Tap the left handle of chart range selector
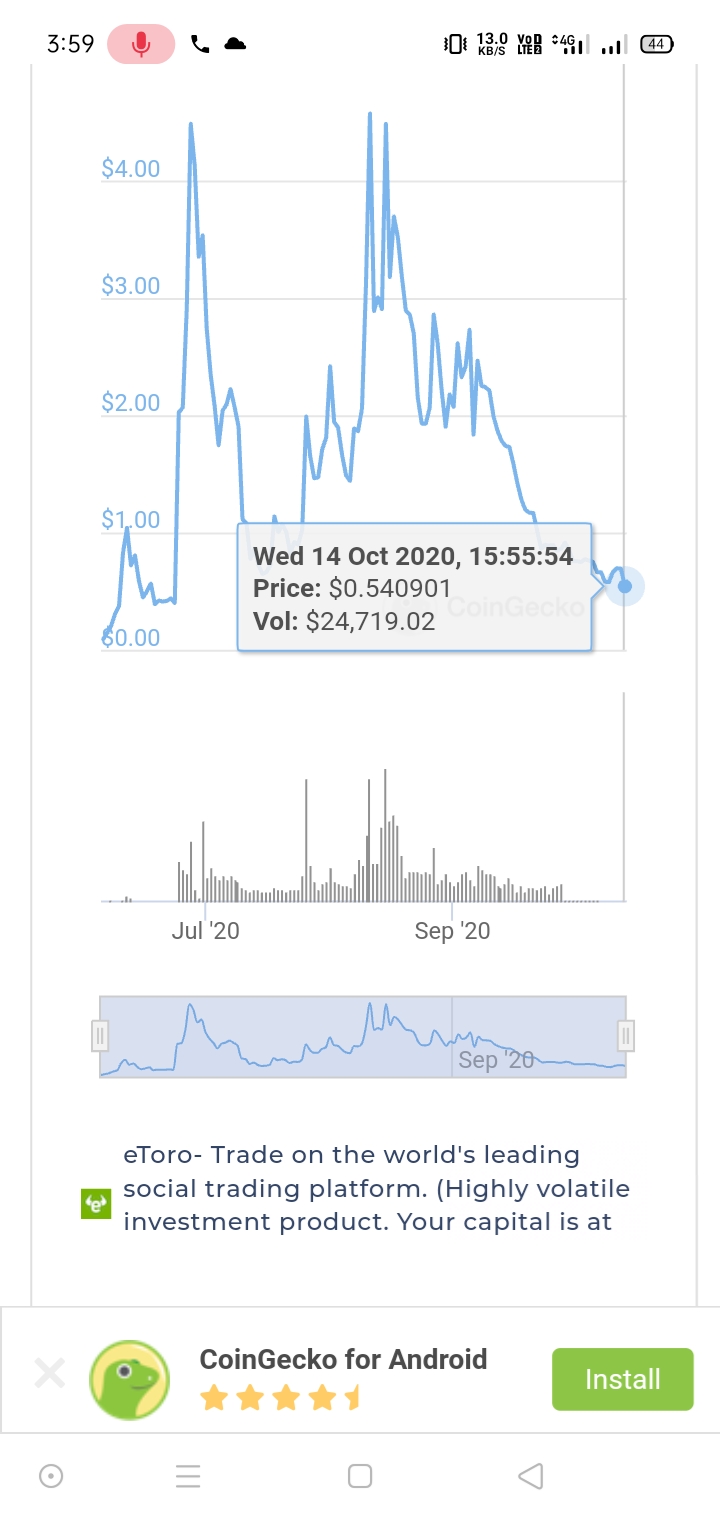720x1520 pixels. [100, 1036]
